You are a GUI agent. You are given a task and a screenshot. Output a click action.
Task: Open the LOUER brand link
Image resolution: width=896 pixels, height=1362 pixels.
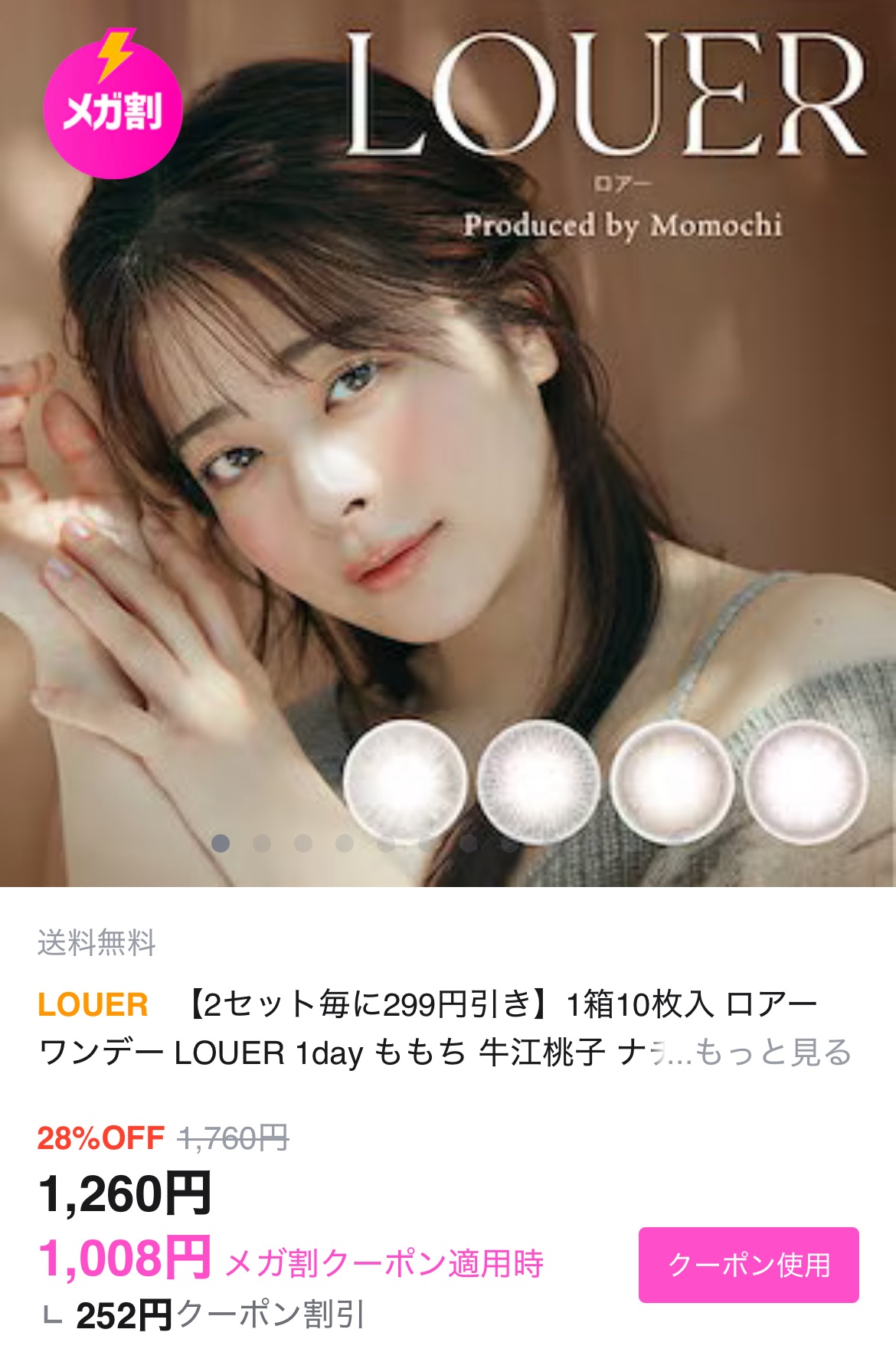coord(93,1004)
